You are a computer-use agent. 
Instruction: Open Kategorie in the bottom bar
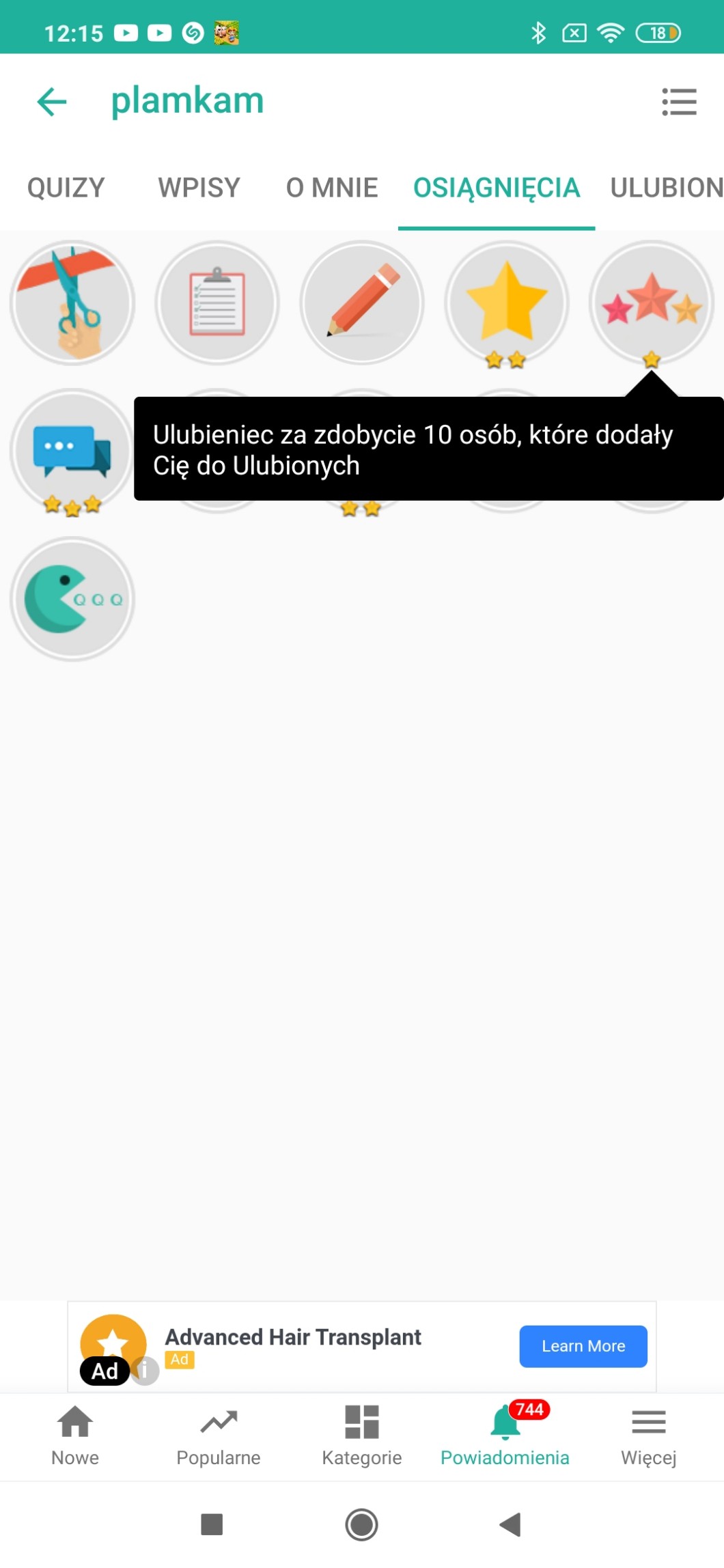coord(362,1436)
